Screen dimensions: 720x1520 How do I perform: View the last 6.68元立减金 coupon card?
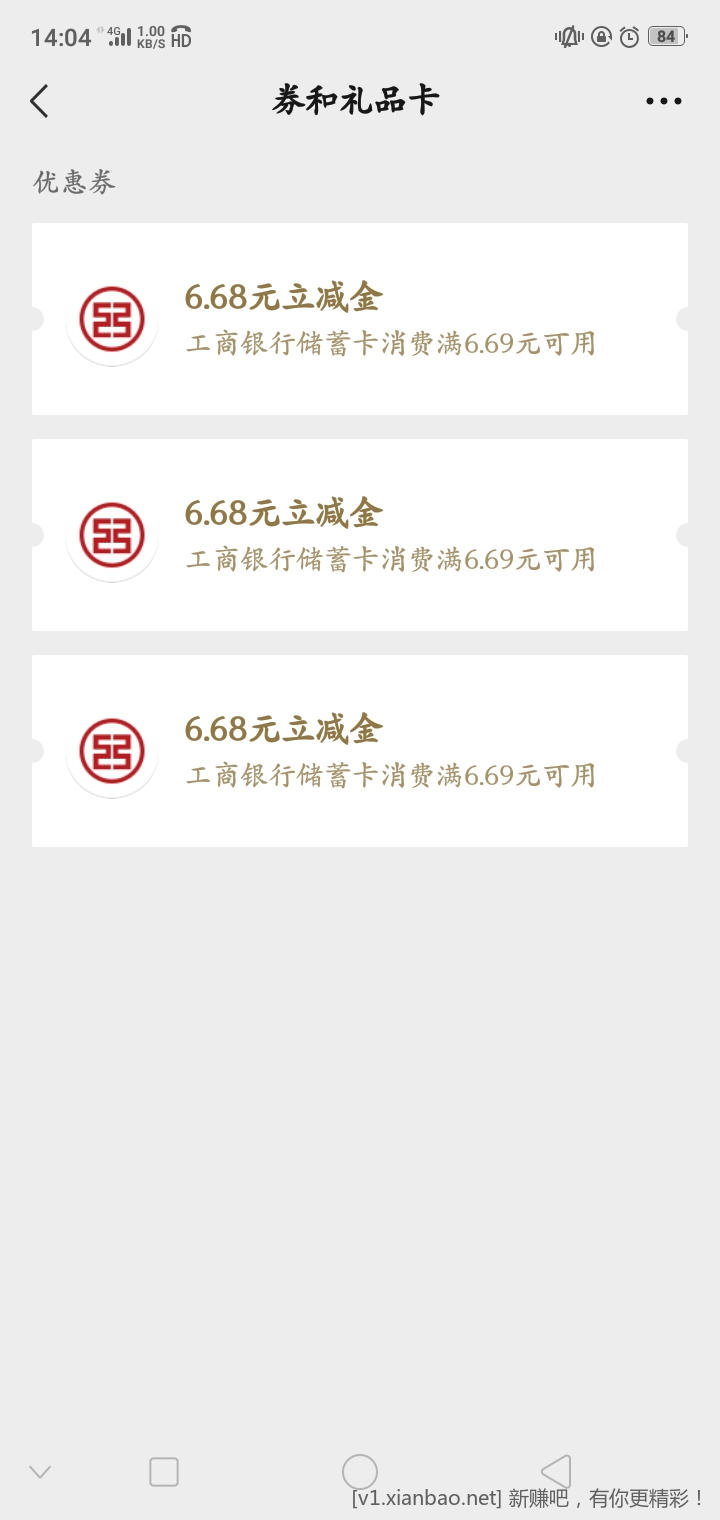[x=360, y=751]
